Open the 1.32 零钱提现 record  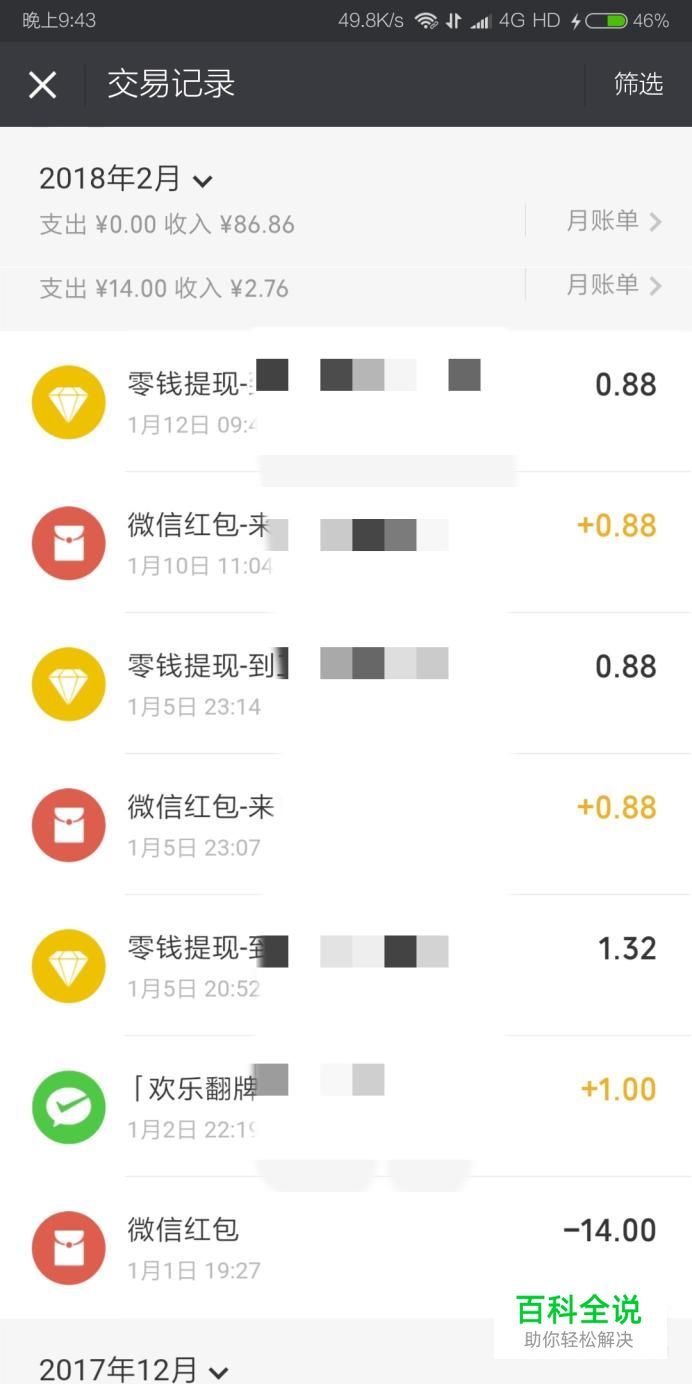point(345,966)
